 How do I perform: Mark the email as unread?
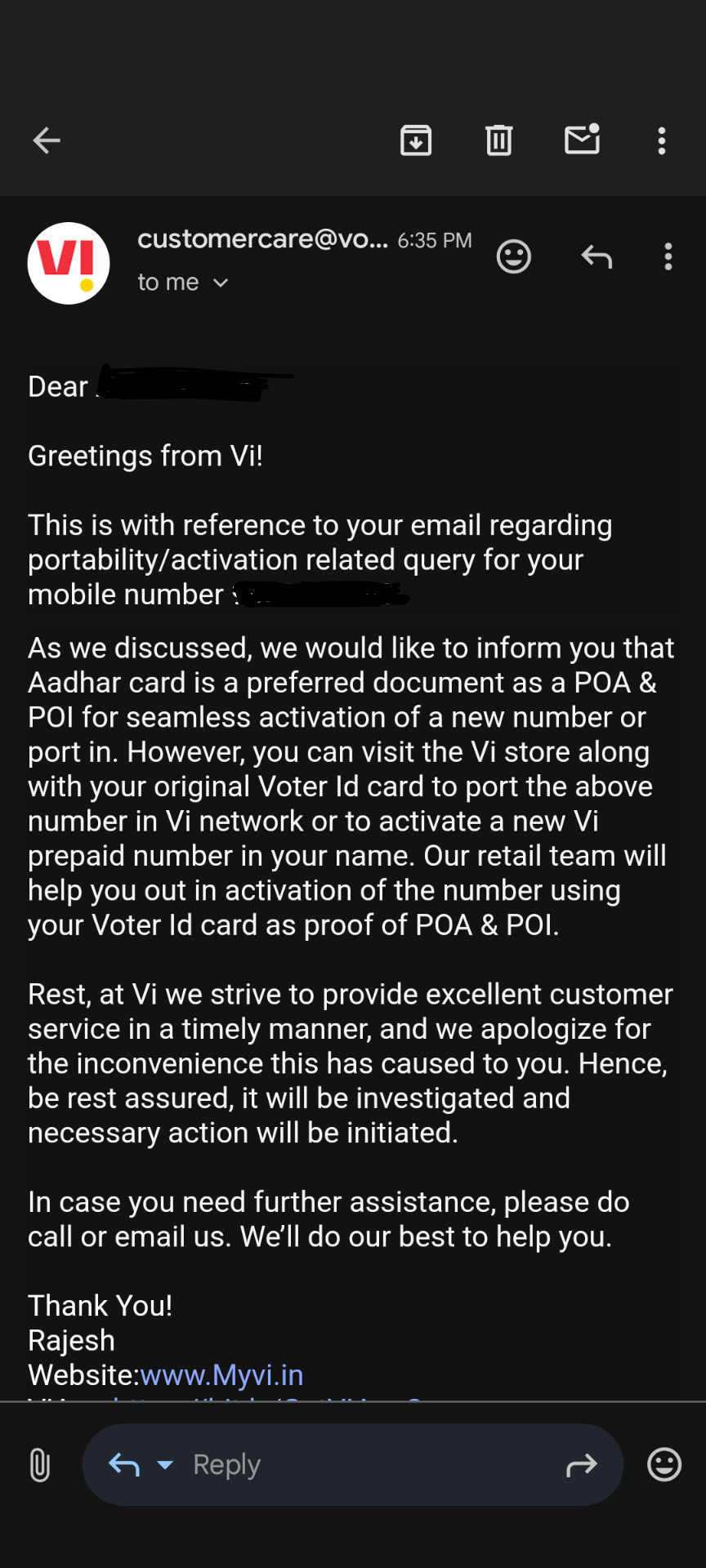coord(583,140)
